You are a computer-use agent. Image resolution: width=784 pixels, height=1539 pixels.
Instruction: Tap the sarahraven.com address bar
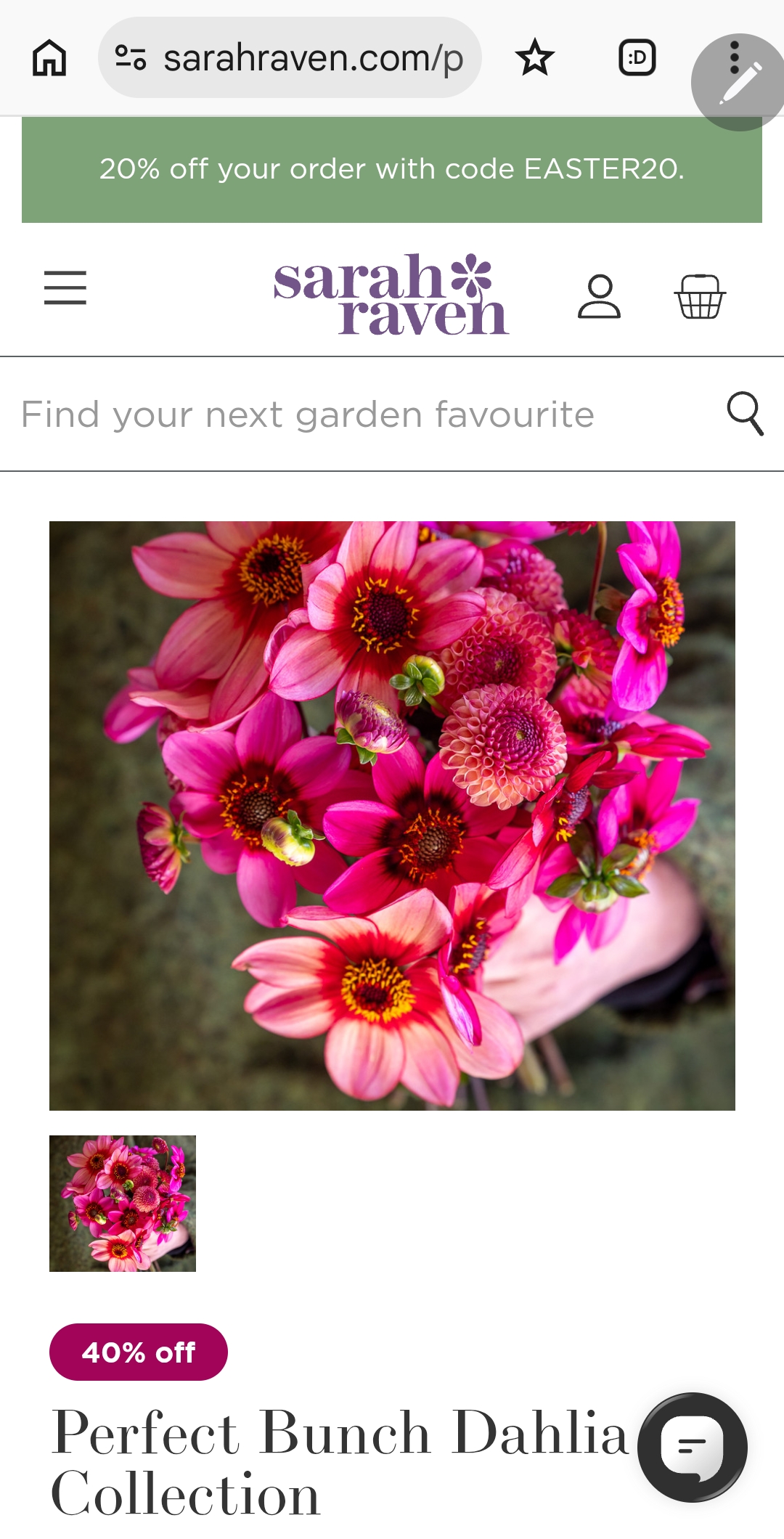(290, 58)
